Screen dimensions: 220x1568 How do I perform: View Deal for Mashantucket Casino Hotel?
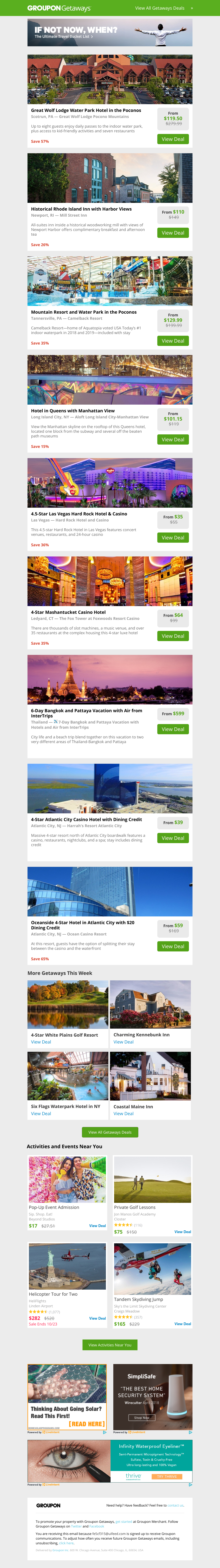pos(173,636)
